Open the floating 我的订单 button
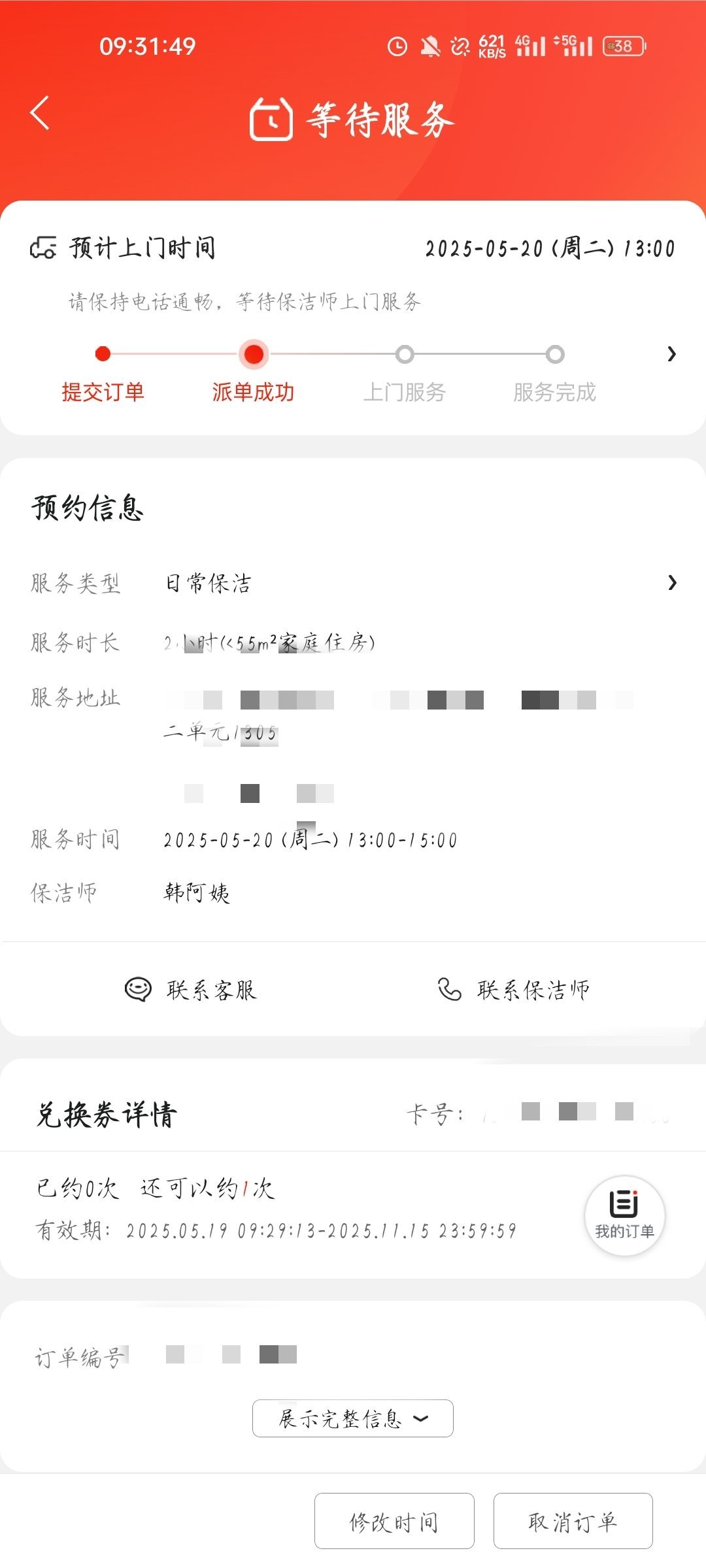This screenshot has width=706, height=1568. click(x=624, y=1216)
